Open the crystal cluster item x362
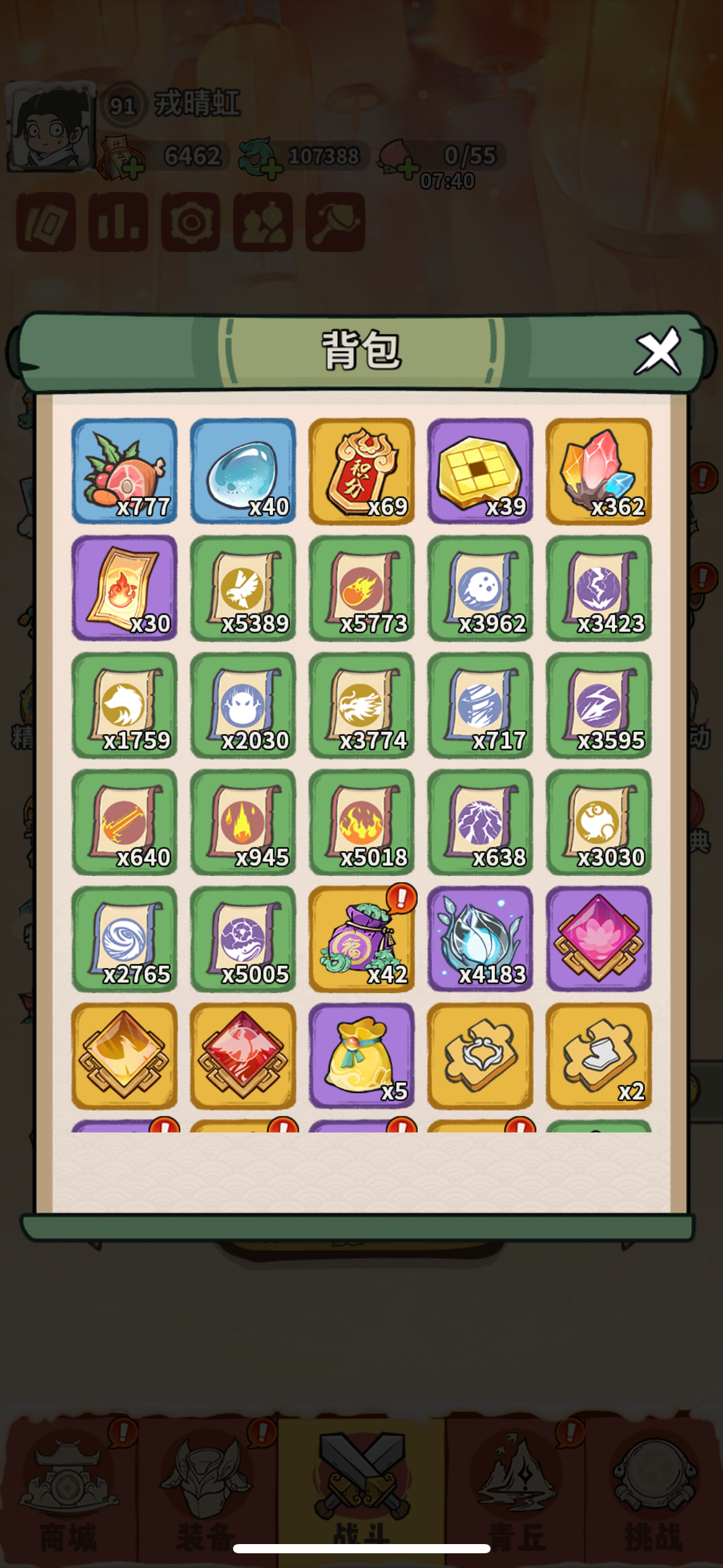Image resolution: width=723 pixels, height=1568 pixels. (x=598, y=471)
